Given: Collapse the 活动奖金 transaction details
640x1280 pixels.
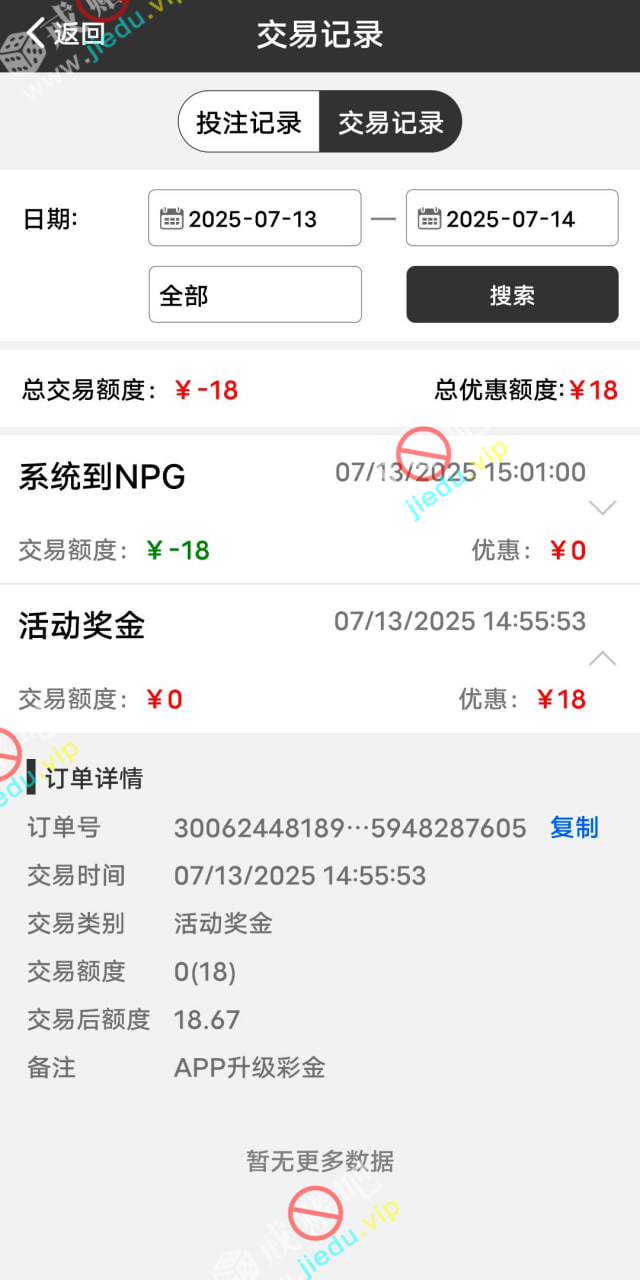Looking at the screenshot, I should [602, 658].
